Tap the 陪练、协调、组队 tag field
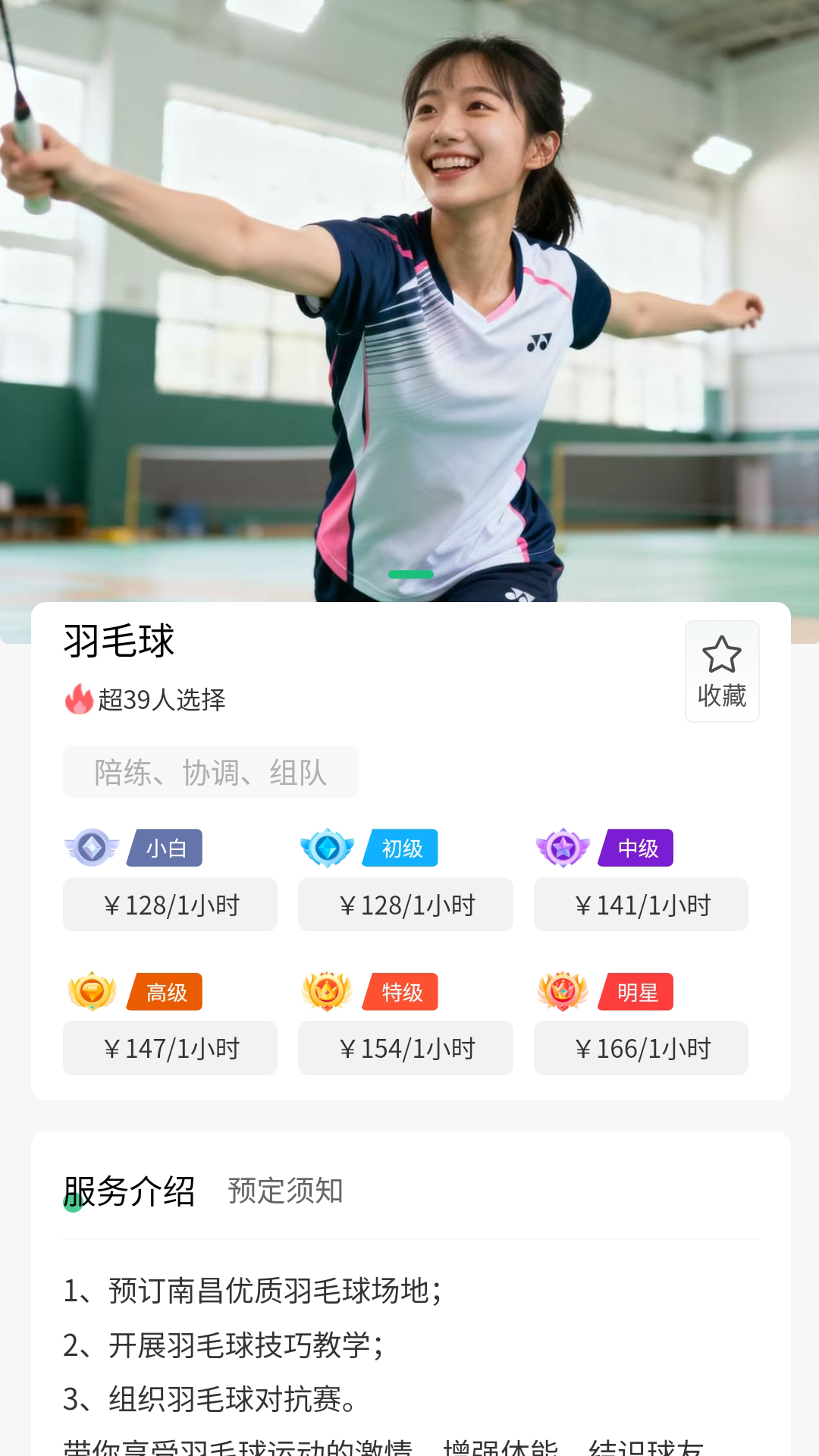The width and height of the screenshot is (819, 1456). 210,771
